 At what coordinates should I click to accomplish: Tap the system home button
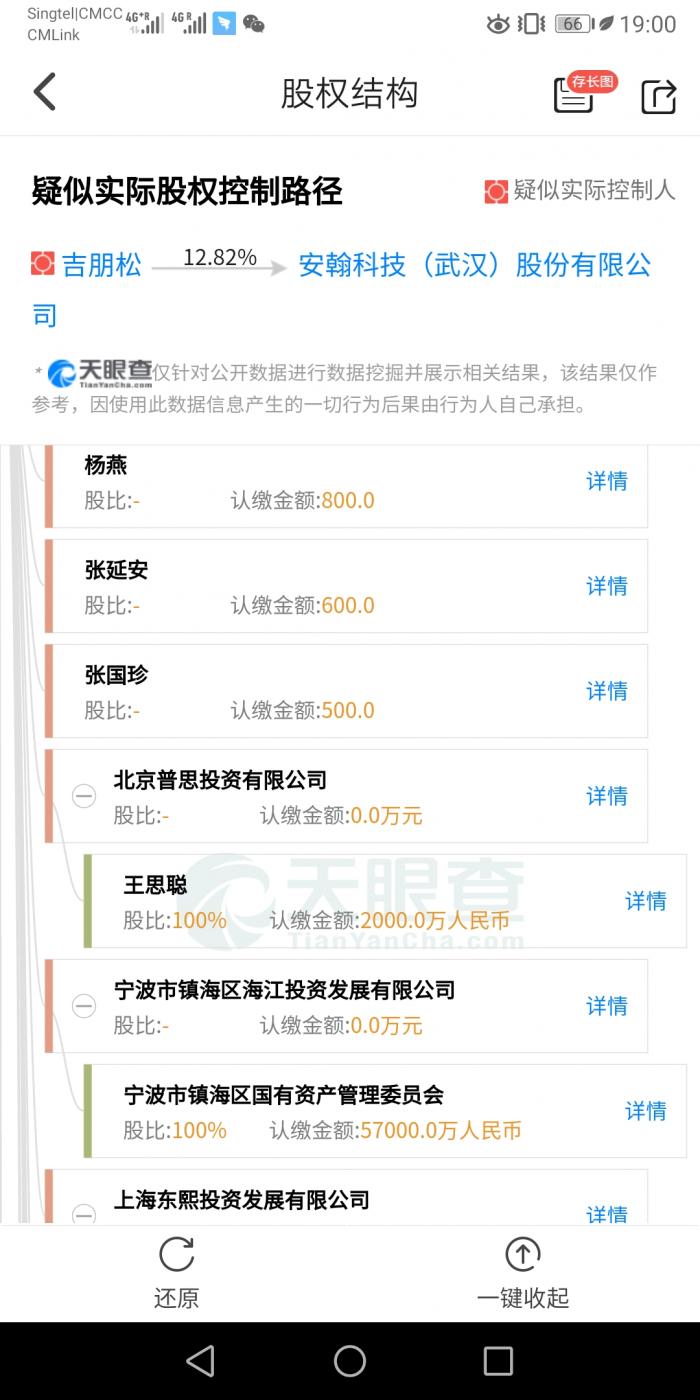coord(350,1361)
